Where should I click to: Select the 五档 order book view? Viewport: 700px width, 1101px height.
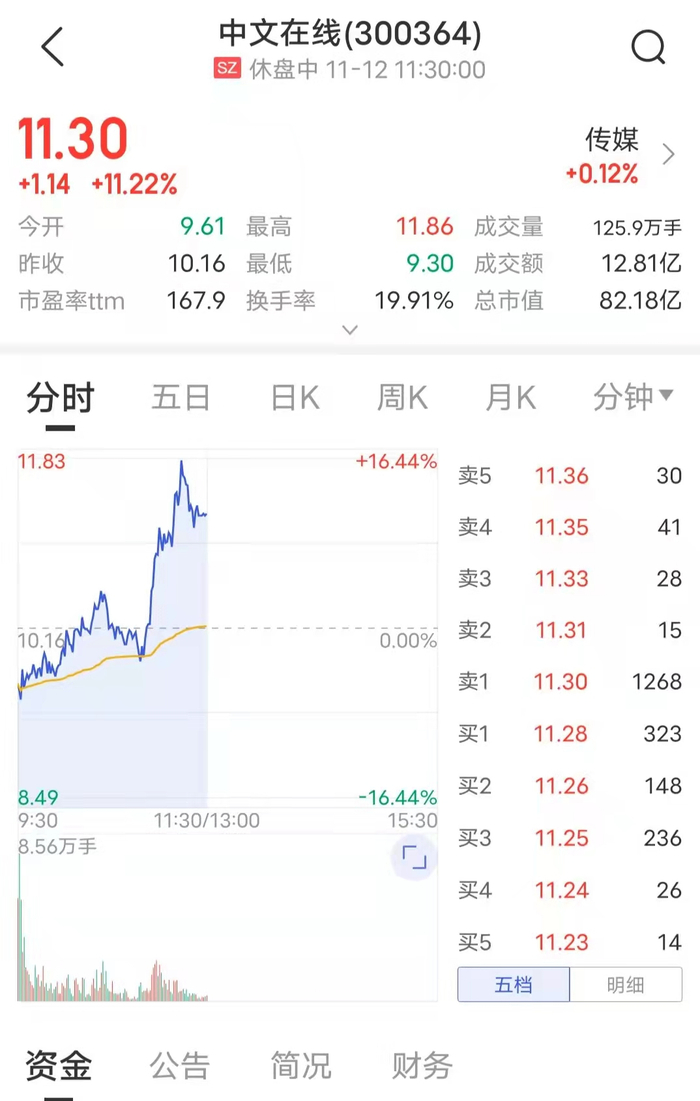pos(513,984)
